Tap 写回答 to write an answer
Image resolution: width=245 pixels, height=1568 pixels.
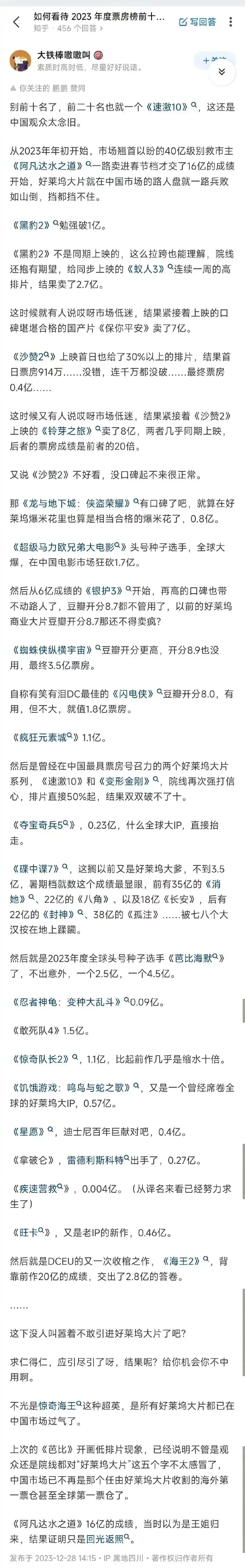[197, 22]
